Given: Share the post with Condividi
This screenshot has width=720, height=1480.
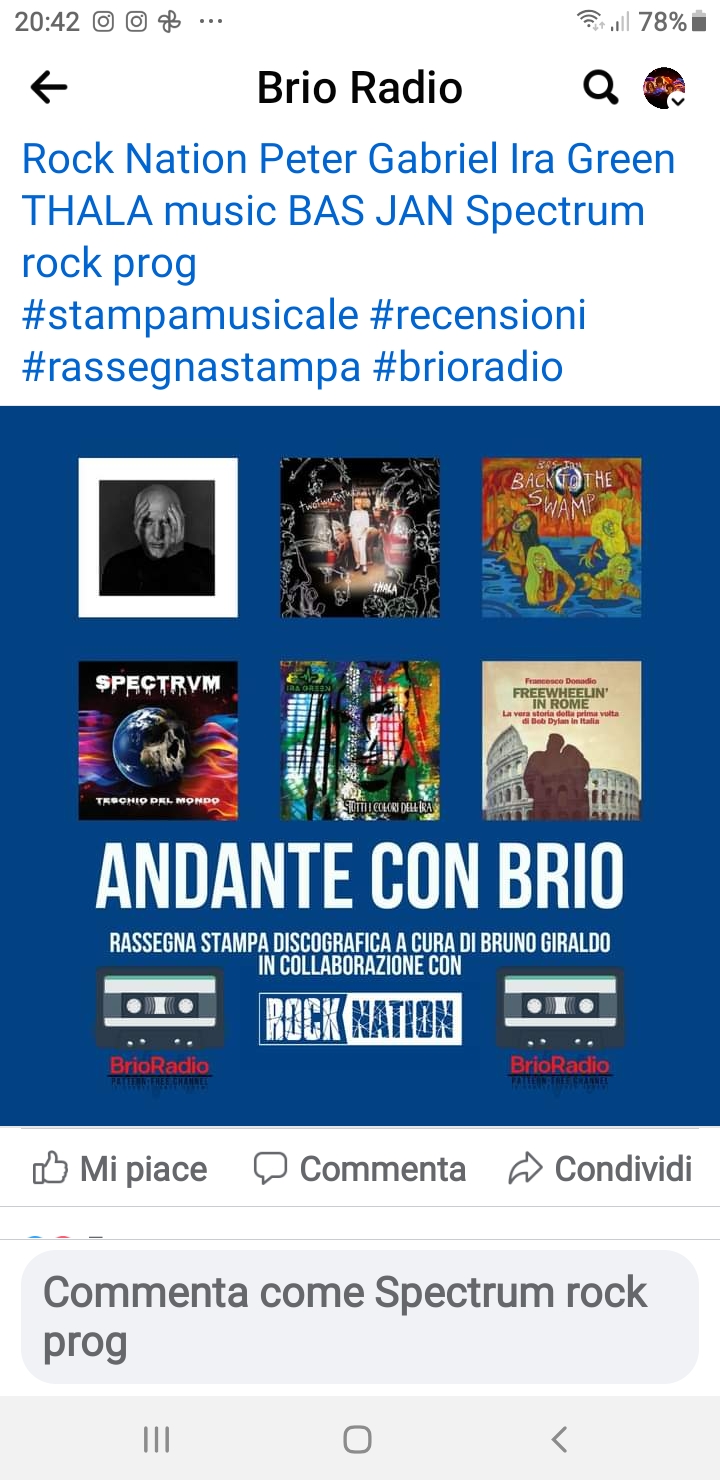Looking at the screenshot, I should pos(600,1169).
